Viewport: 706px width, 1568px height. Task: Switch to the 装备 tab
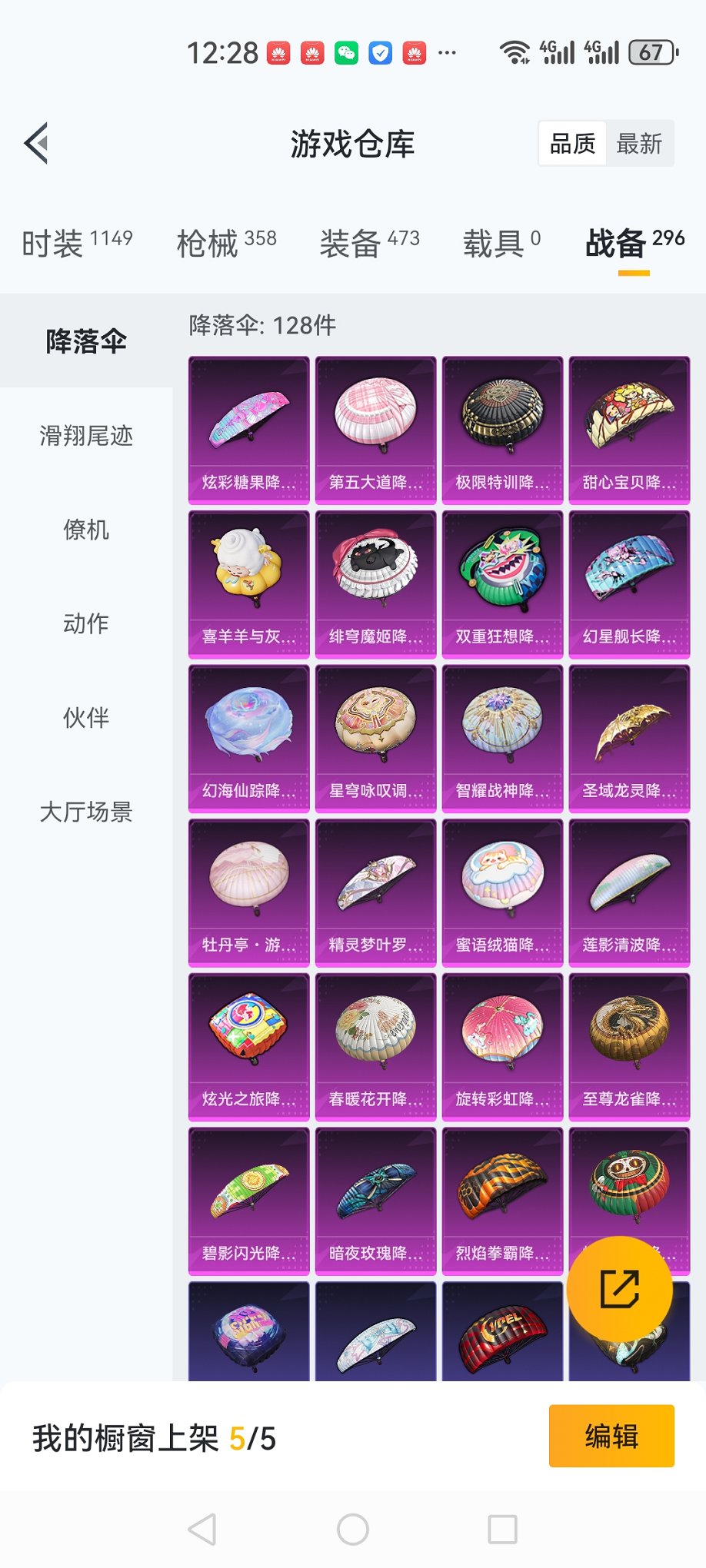tap(369, 243)
